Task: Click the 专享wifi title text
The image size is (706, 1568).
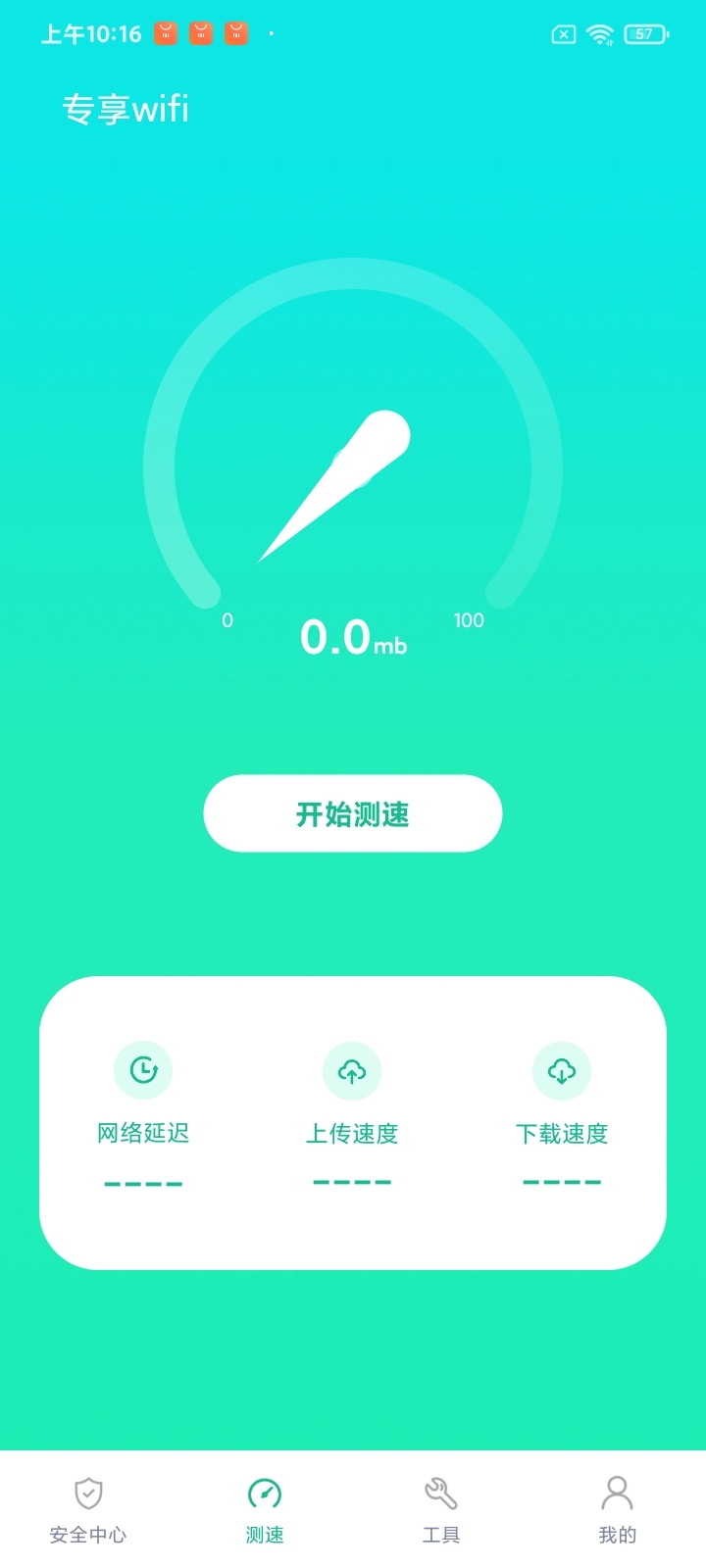Action: (x=126, y=109)
